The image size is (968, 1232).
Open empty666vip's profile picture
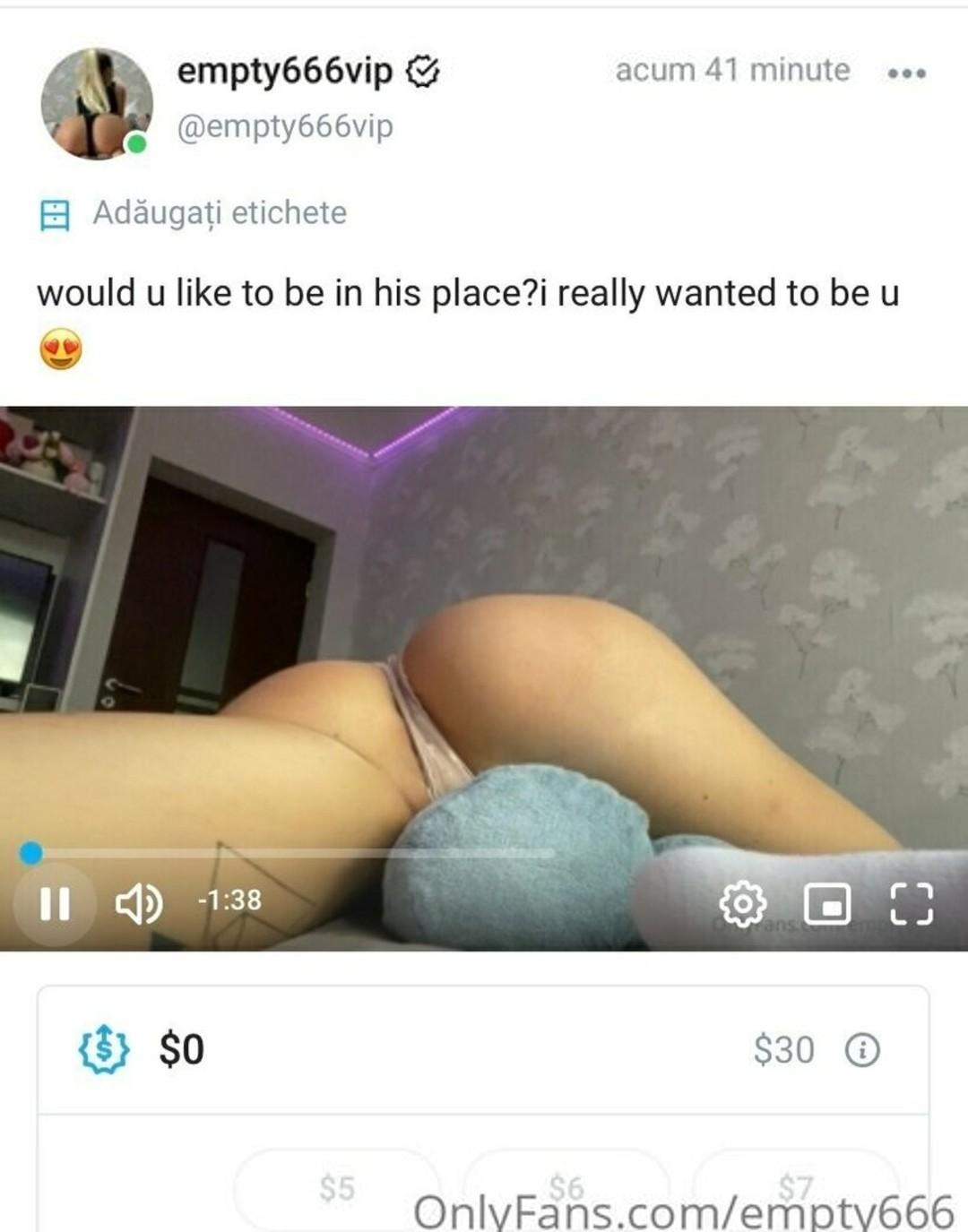point(97,103)
